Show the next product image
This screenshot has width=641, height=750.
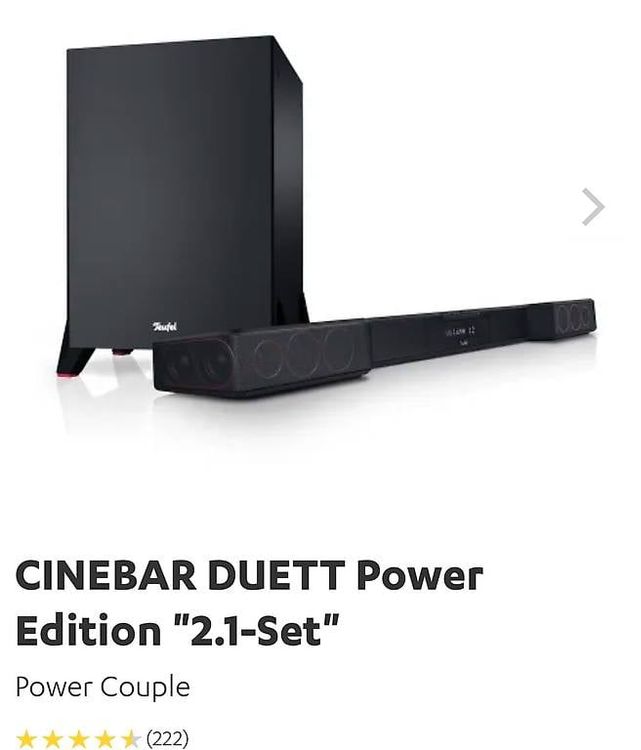pyautogui.click(x=593, y=208)
